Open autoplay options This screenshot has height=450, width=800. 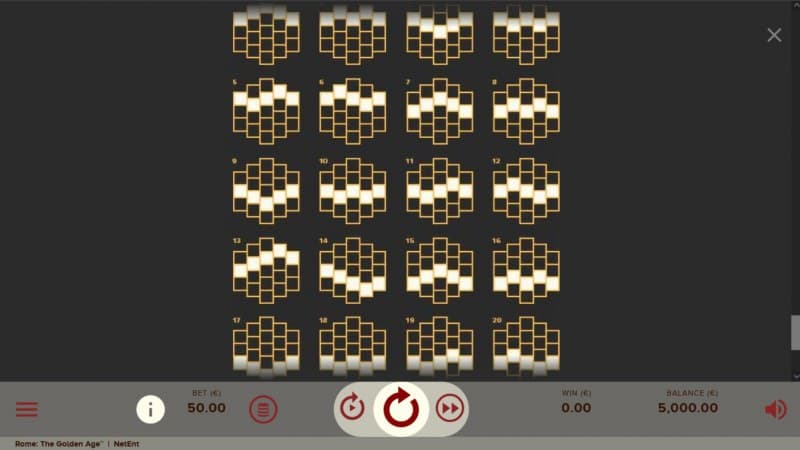[x=352, y=408]
